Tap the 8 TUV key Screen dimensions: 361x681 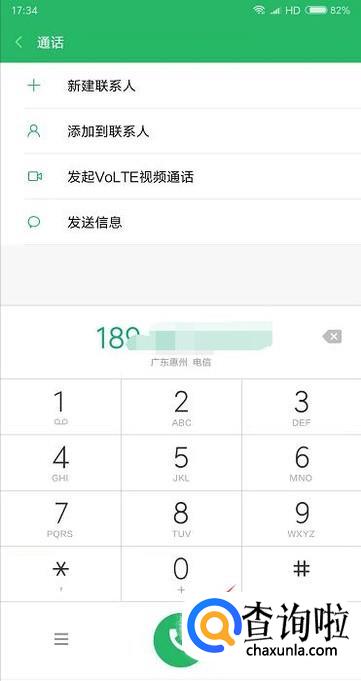[182, 519]
